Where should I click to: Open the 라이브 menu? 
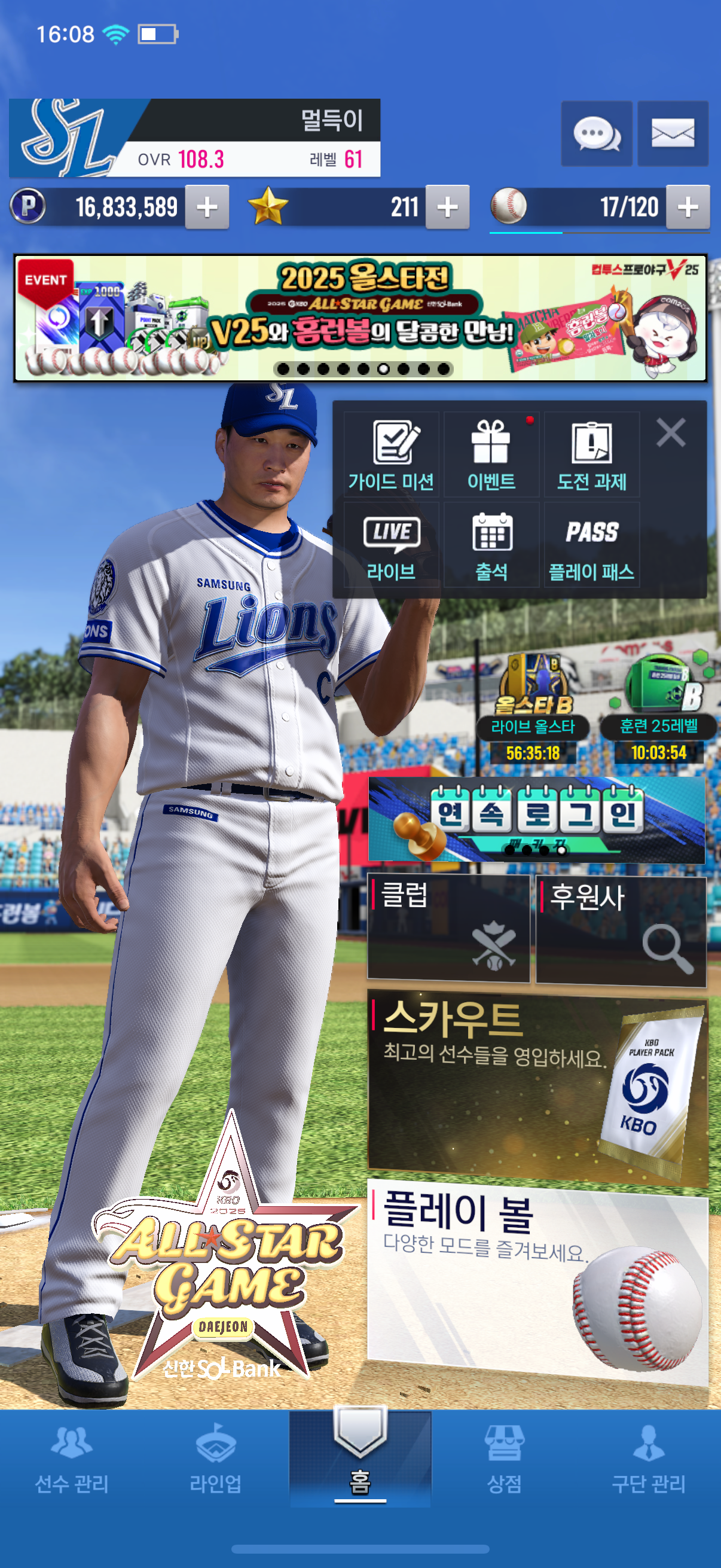click(x=391, y=546)
